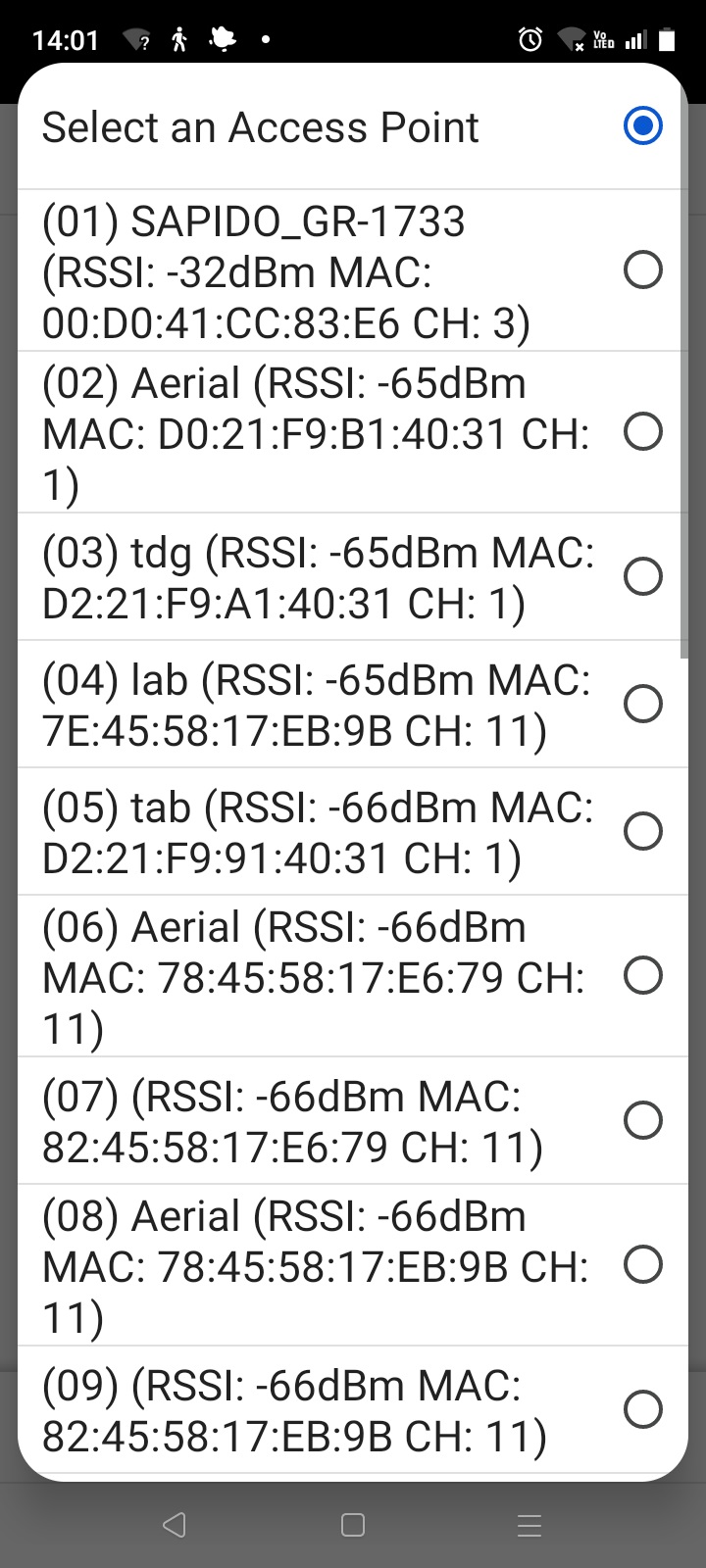Select the "Select an Access Point" radio option
The image size is (706, 1568).
click(x=352, y=126)
